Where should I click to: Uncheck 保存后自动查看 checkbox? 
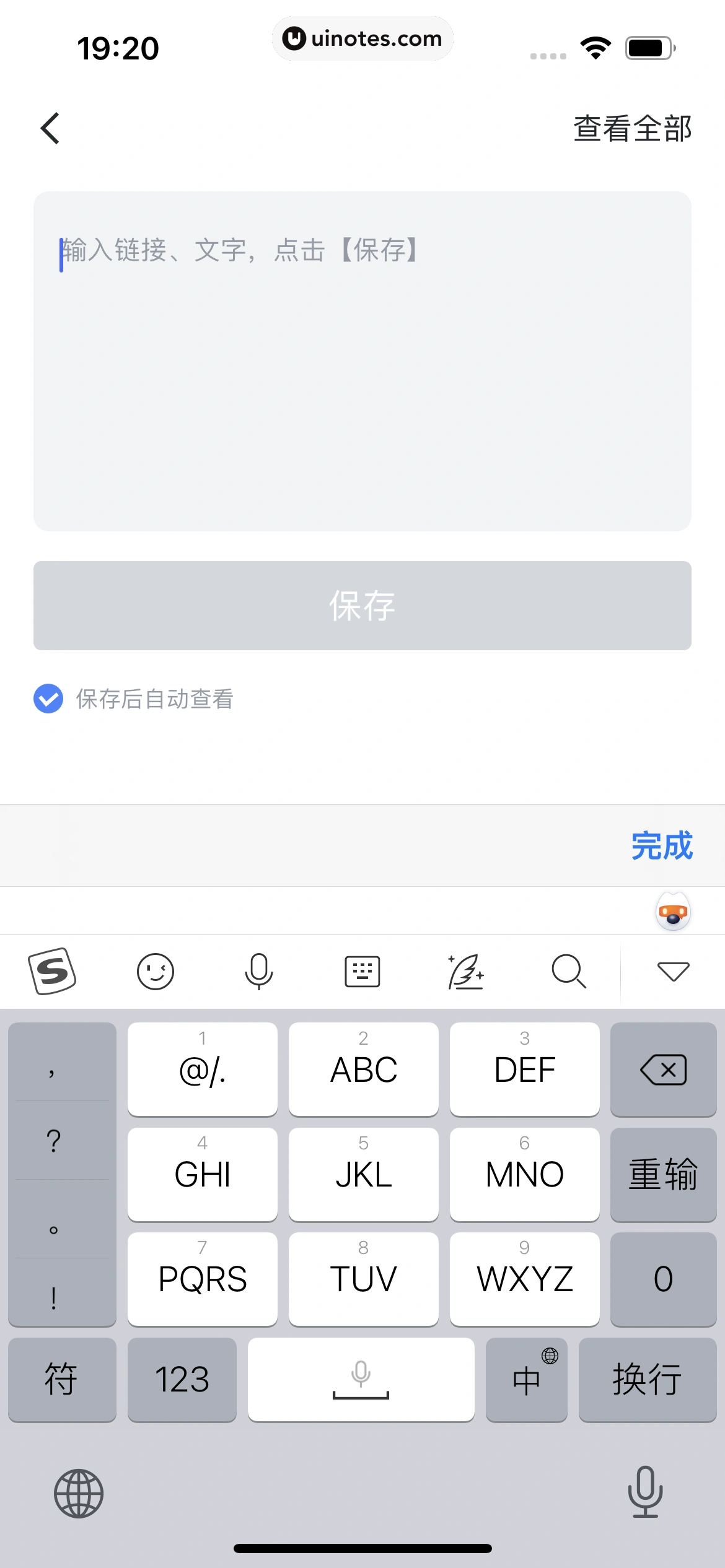tap(48, 699)
